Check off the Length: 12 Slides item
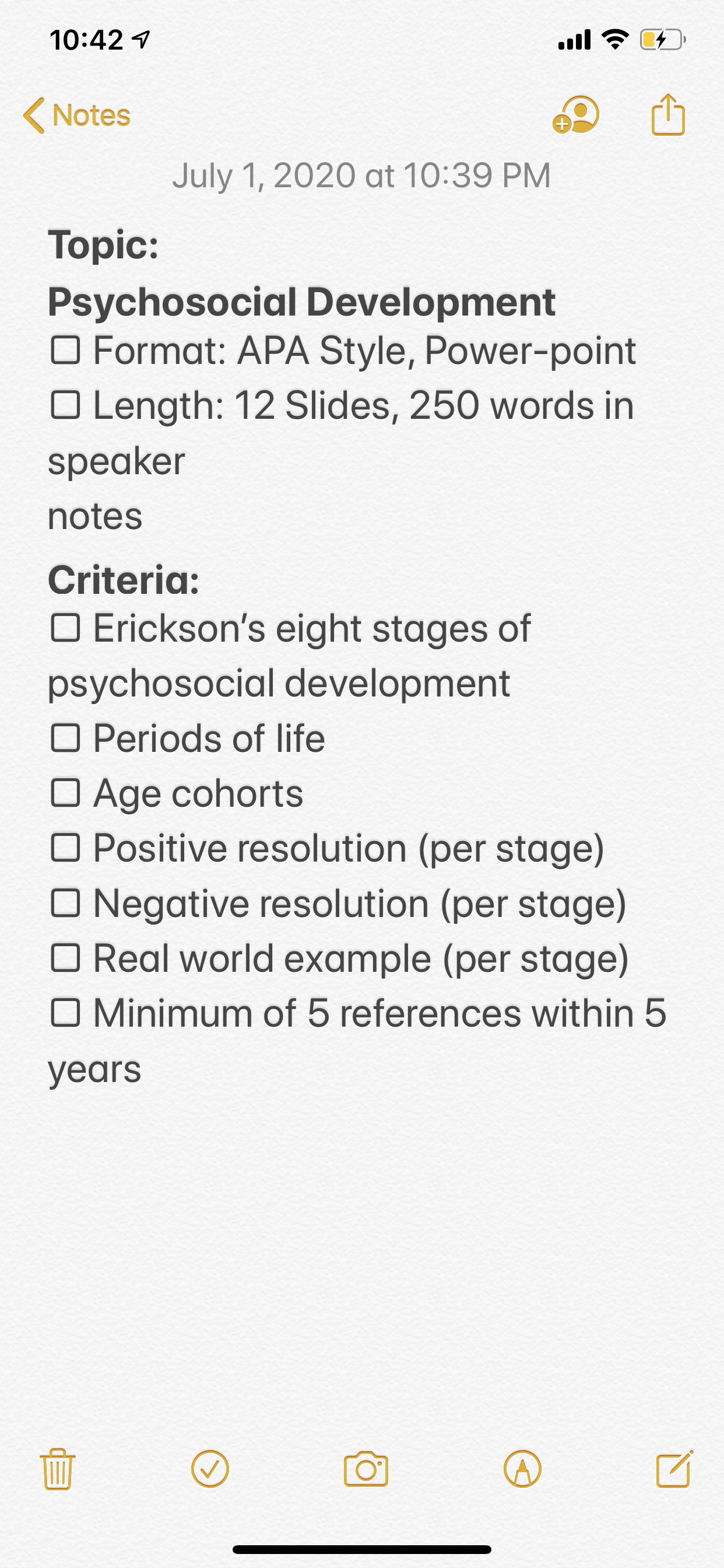This screenshot has height=1568, width=724. click(x=65, y=405)
